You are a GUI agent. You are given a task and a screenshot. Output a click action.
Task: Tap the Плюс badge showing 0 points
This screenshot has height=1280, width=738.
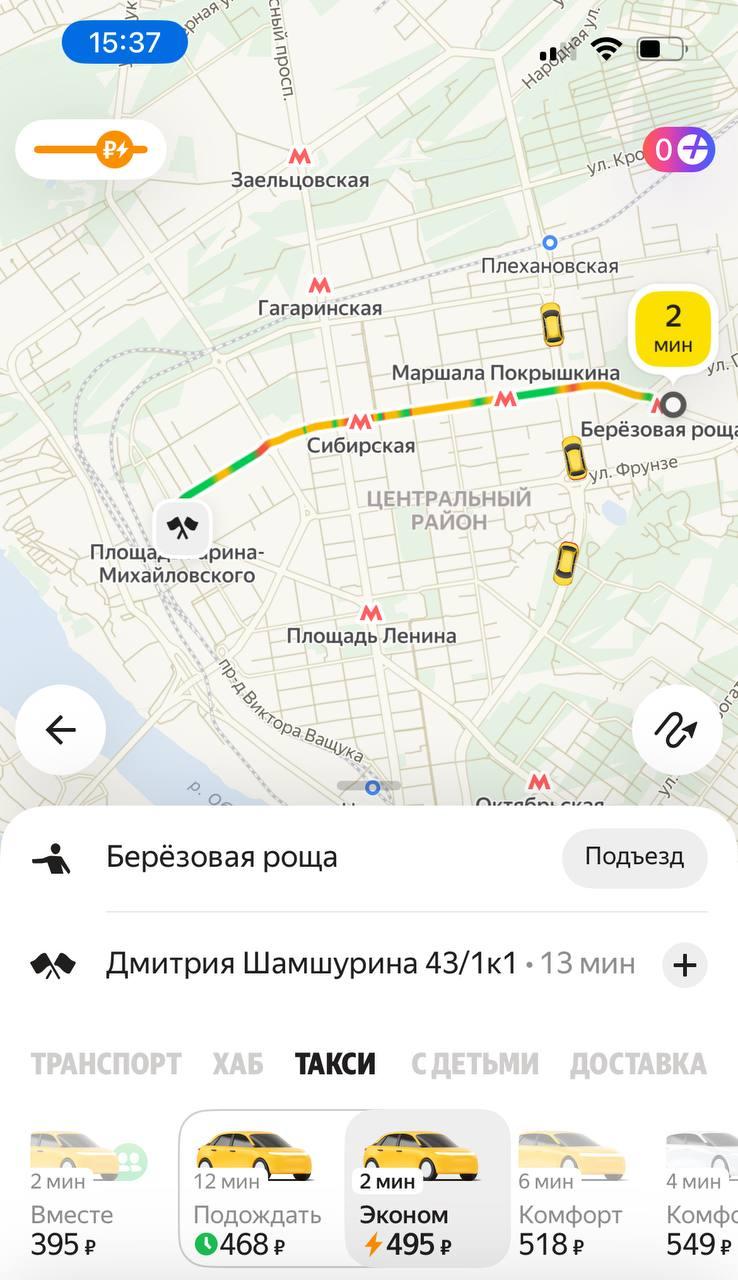[x=680, y=148]
